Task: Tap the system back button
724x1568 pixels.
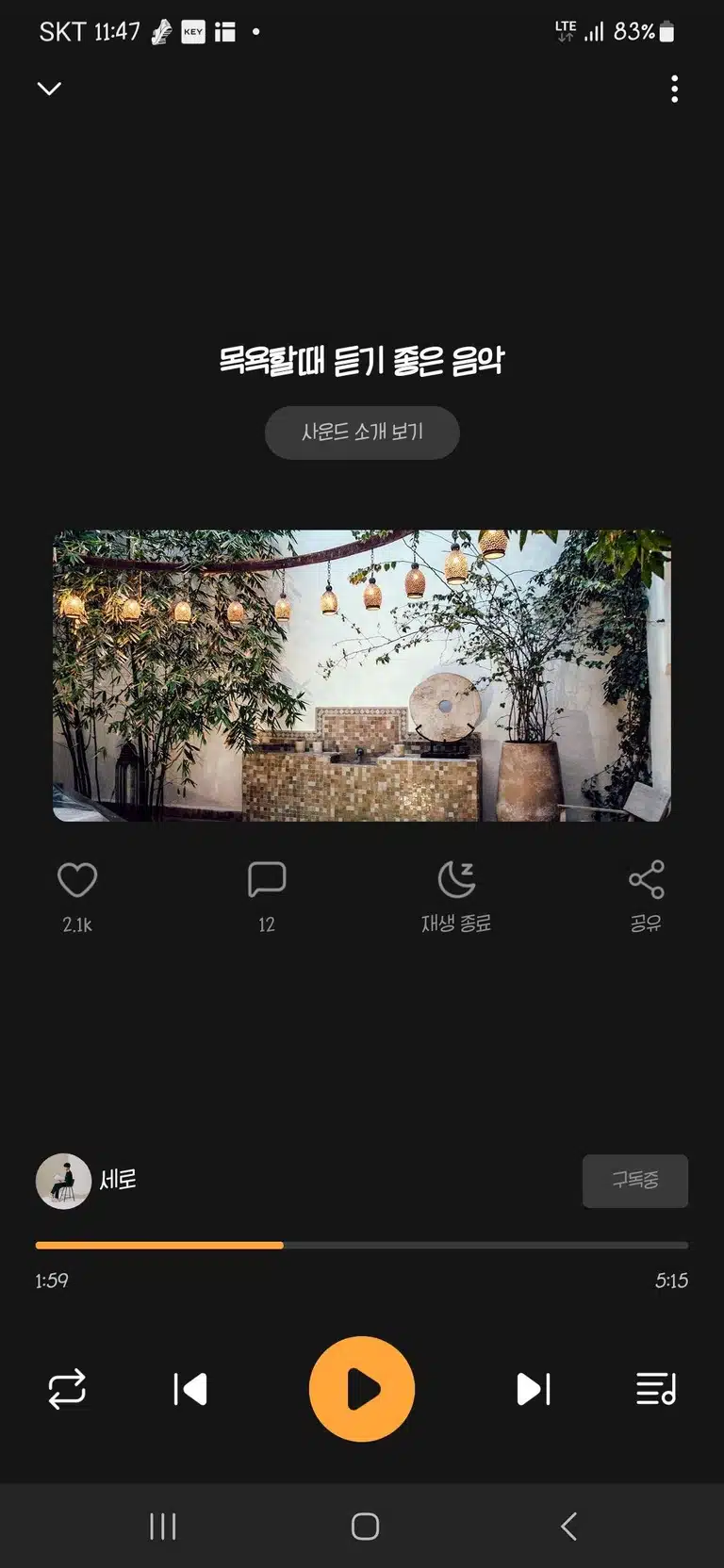Action: pos(568,1526)
